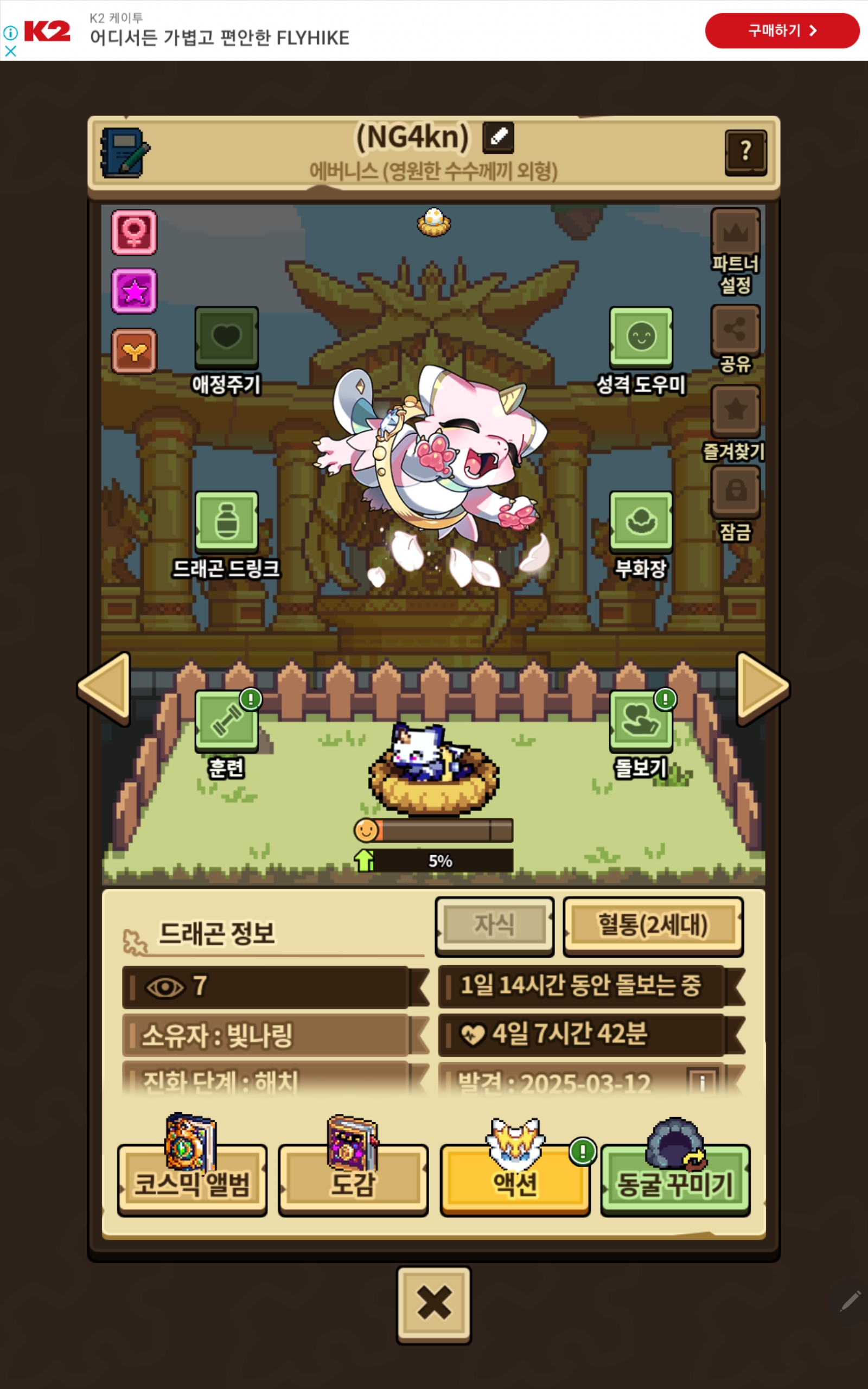The image size is (868, 1389).
Task: Tap the pencil icon to rename dragon
Action: pyautogui.click(x=497, y=138)
